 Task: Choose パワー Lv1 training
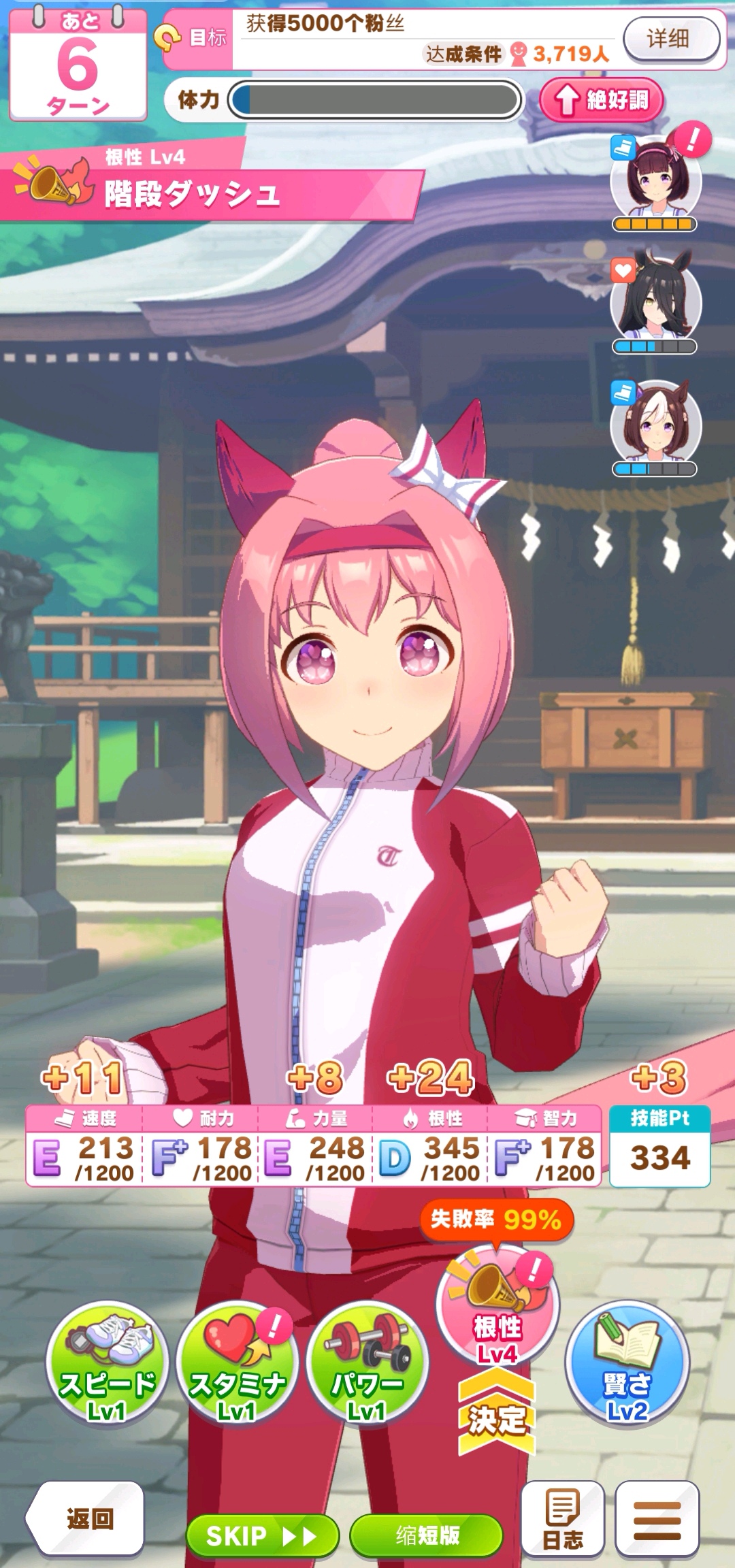[367, 1362]
